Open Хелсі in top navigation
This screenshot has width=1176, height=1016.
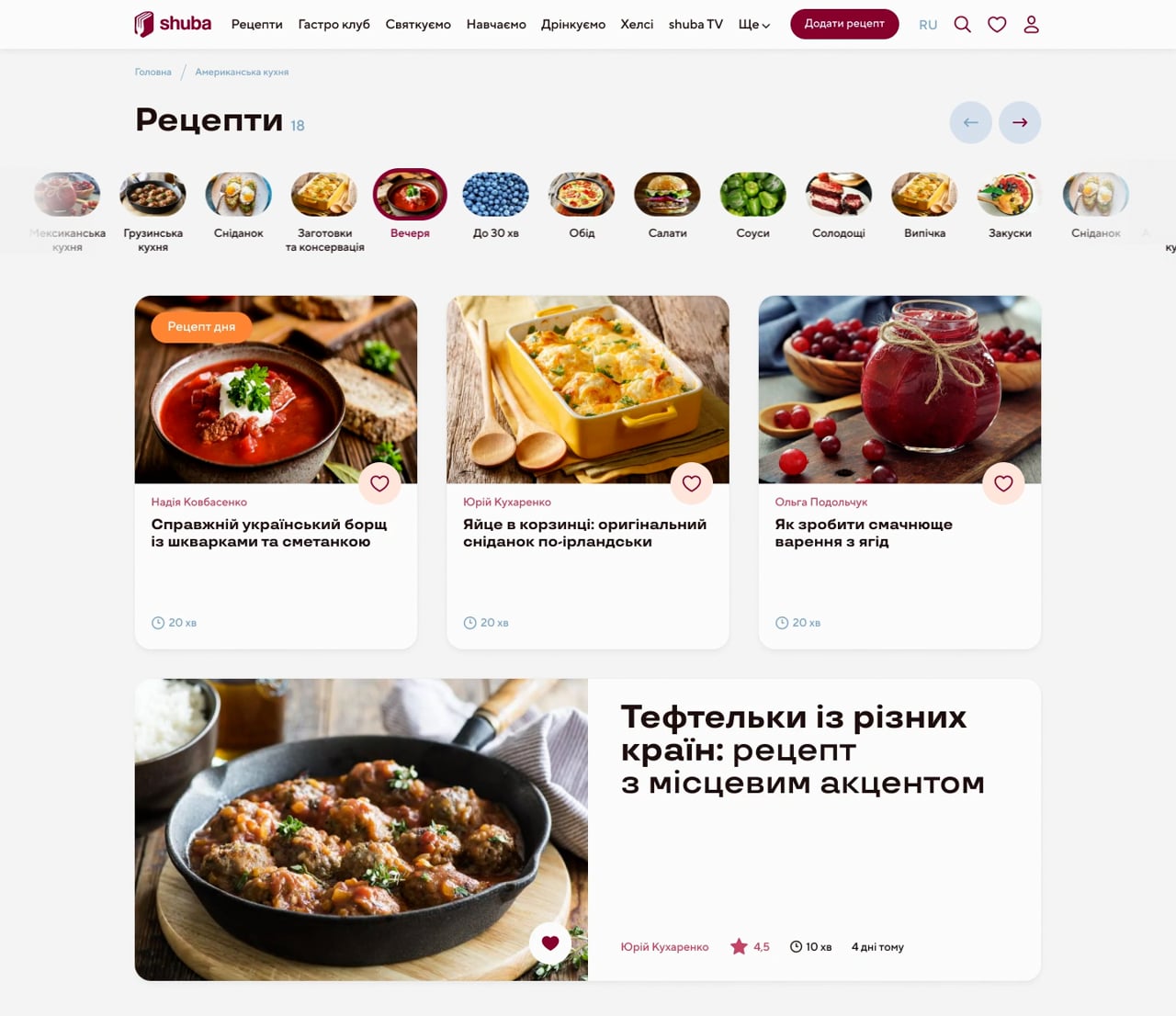pyautogui.click(x=637, y=25)
